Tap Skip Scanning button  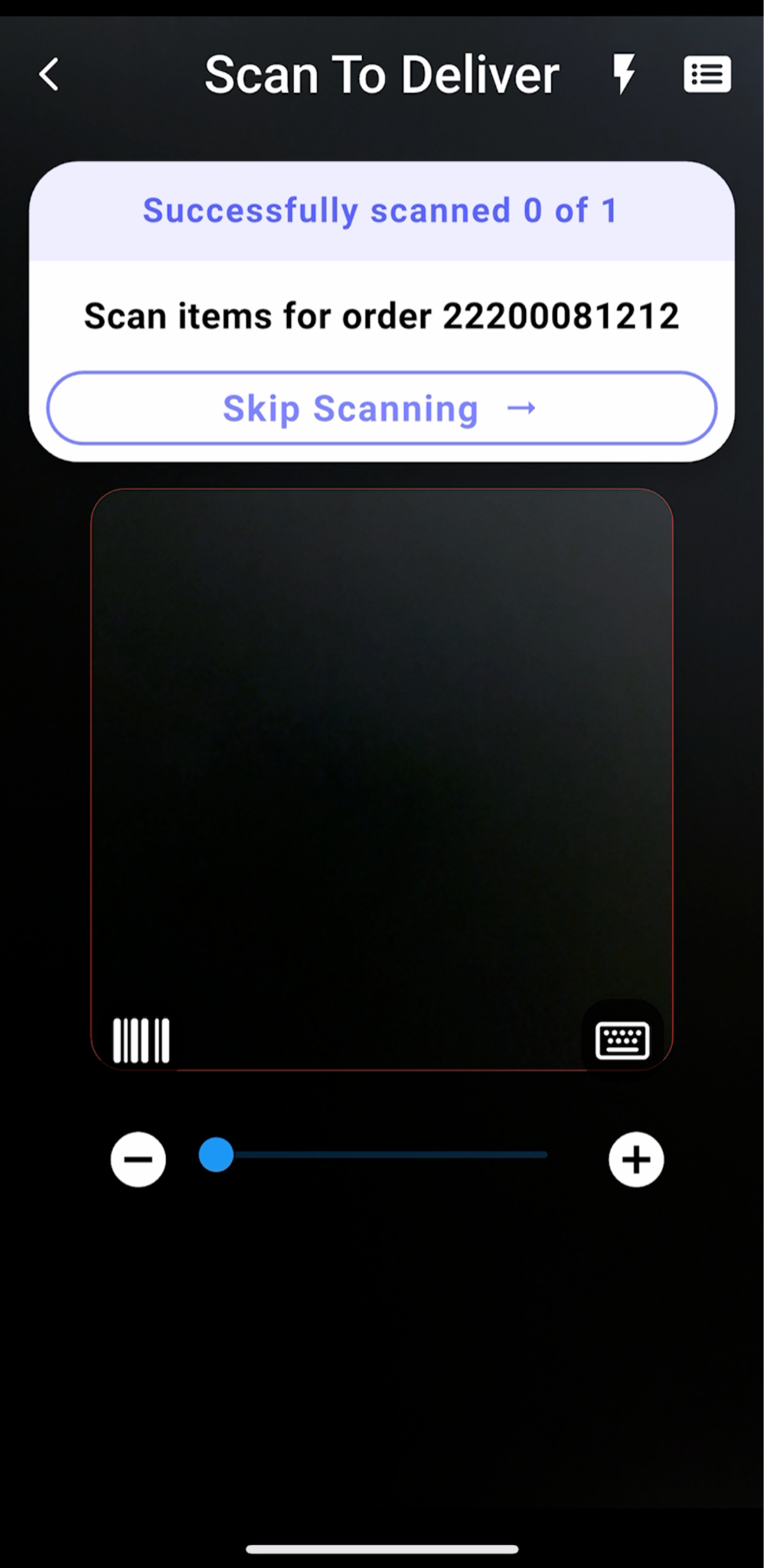pos(381,408)
